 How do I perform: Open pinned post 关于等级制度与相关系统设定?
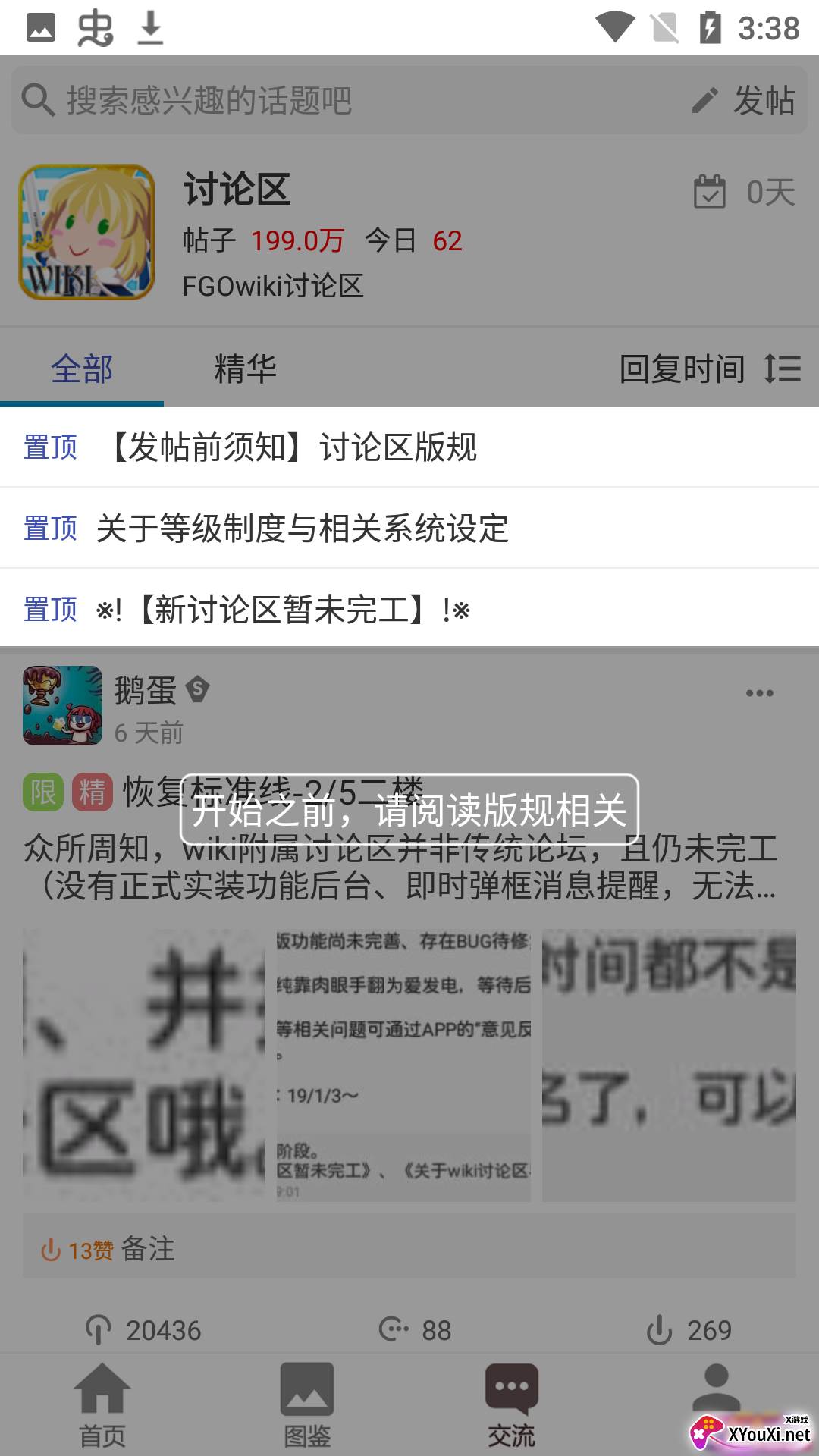pyautogui.click(x=302, y=529)
